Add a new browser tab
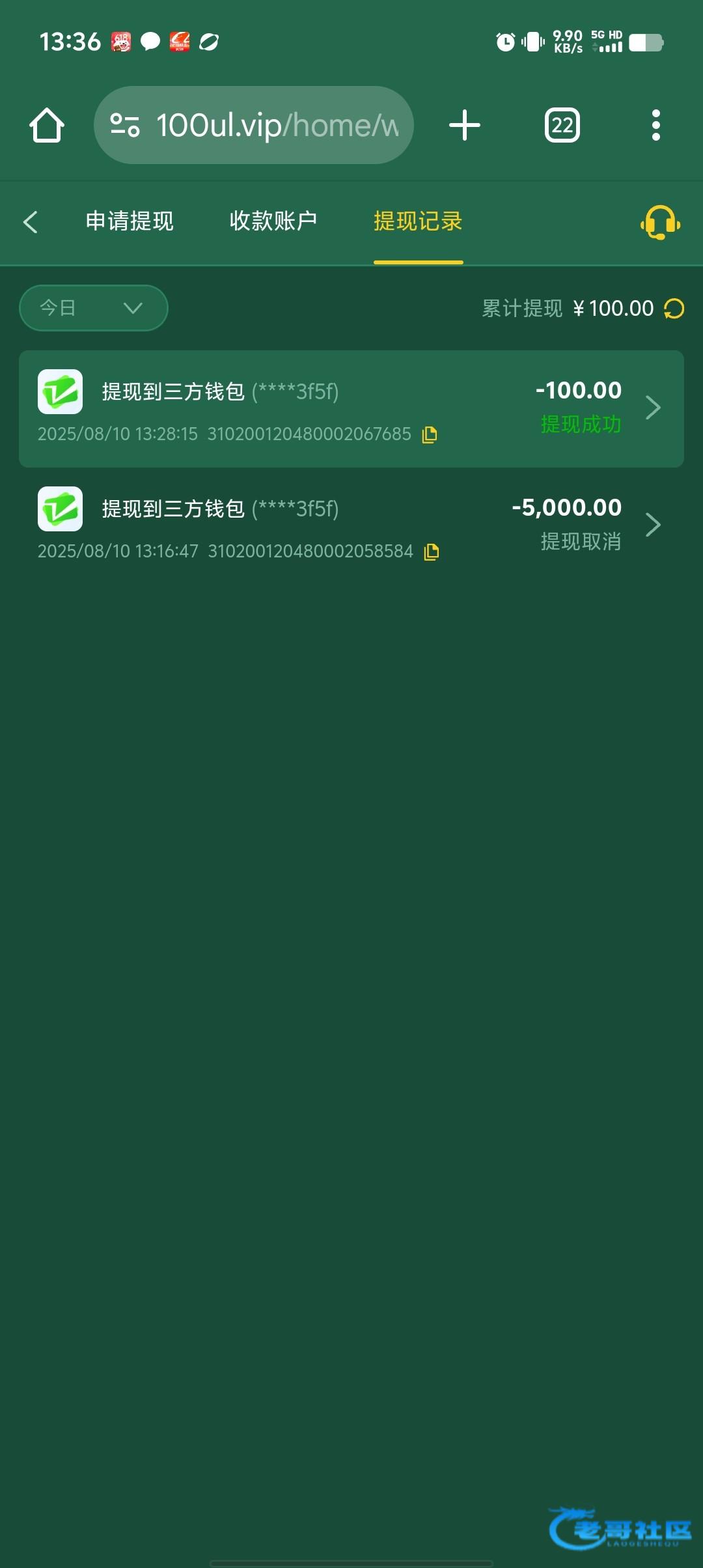Image resolution: width=703 pixels, height=1568 pixels. pyautogui.click(x=465, y=125)
